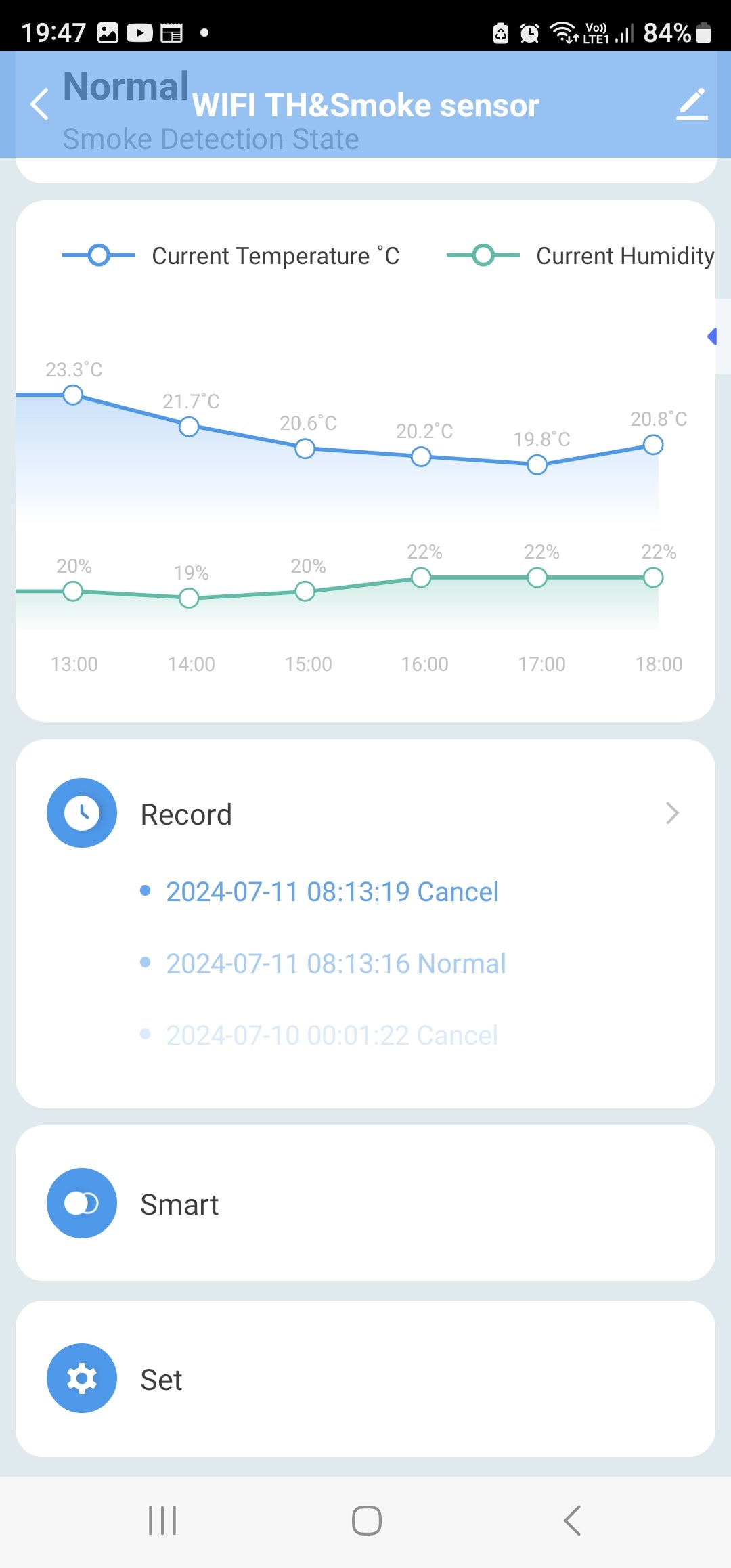The image size is (731, 1568).
Task: Tap the blue arrow beside the chart
Action: point(713,336)
